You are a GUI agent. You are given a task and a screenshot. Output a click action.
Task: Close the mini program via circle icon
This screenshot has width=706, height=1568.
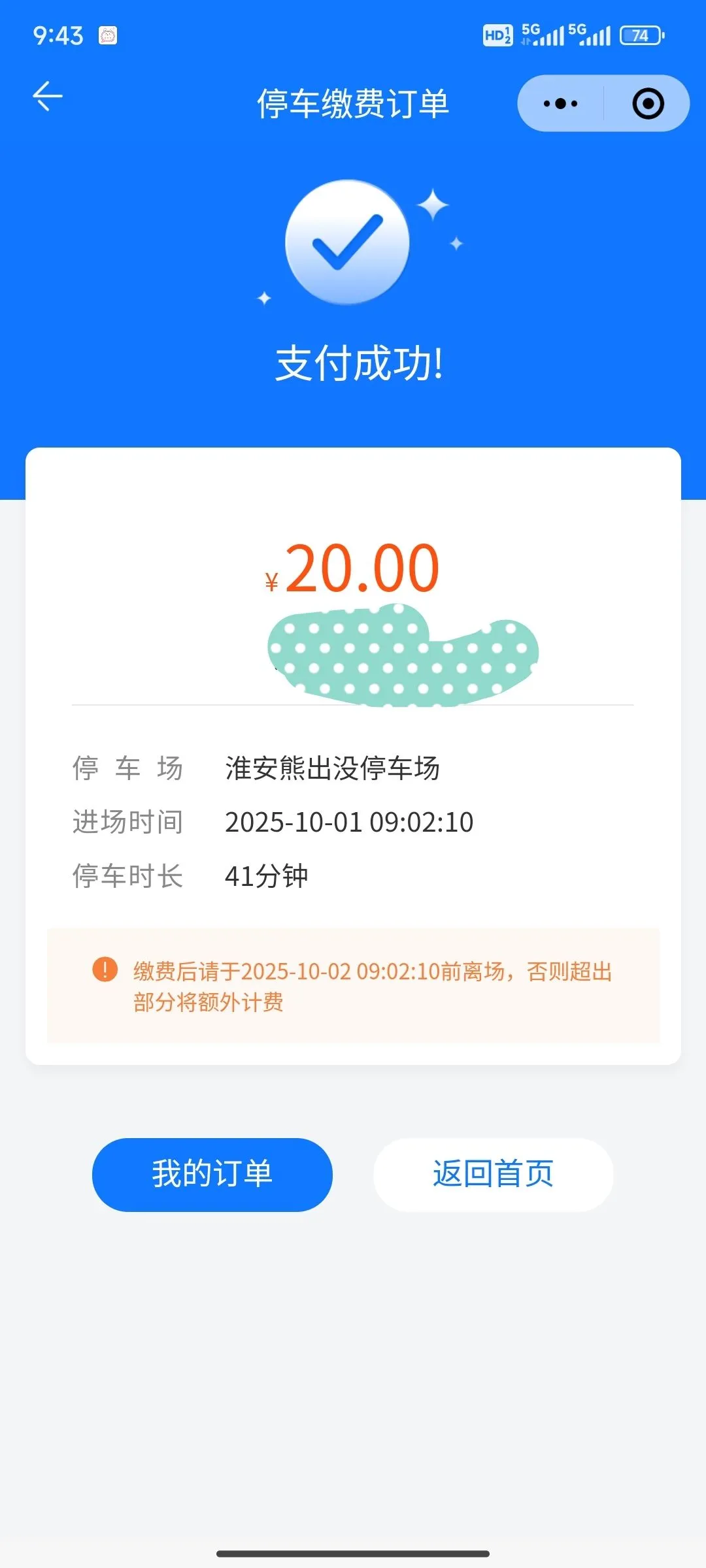click(x=648, y=103)
